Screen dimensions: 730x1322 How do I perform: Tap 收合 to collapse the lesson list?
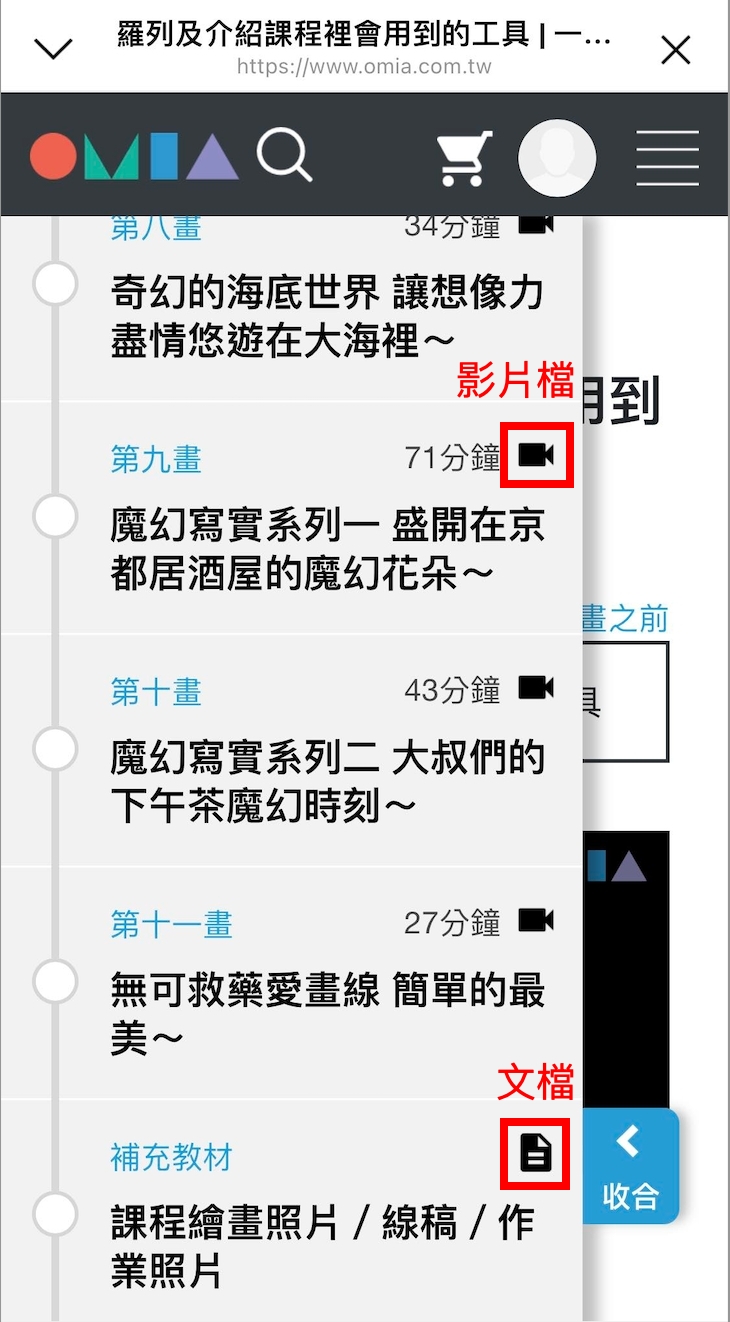point(630,1167)
